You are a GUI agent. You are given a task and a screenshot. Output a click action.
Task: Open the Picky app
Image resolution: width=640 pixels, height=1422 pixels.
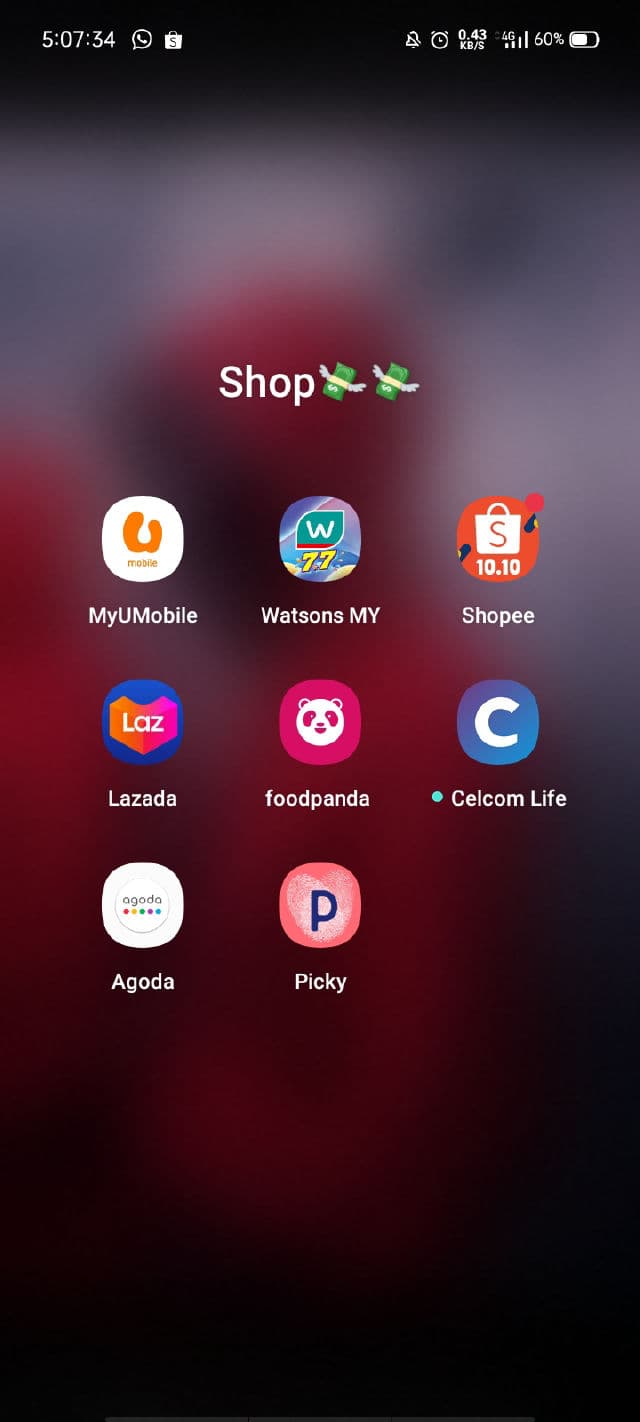pyautogui.click(x=320, y=905)
